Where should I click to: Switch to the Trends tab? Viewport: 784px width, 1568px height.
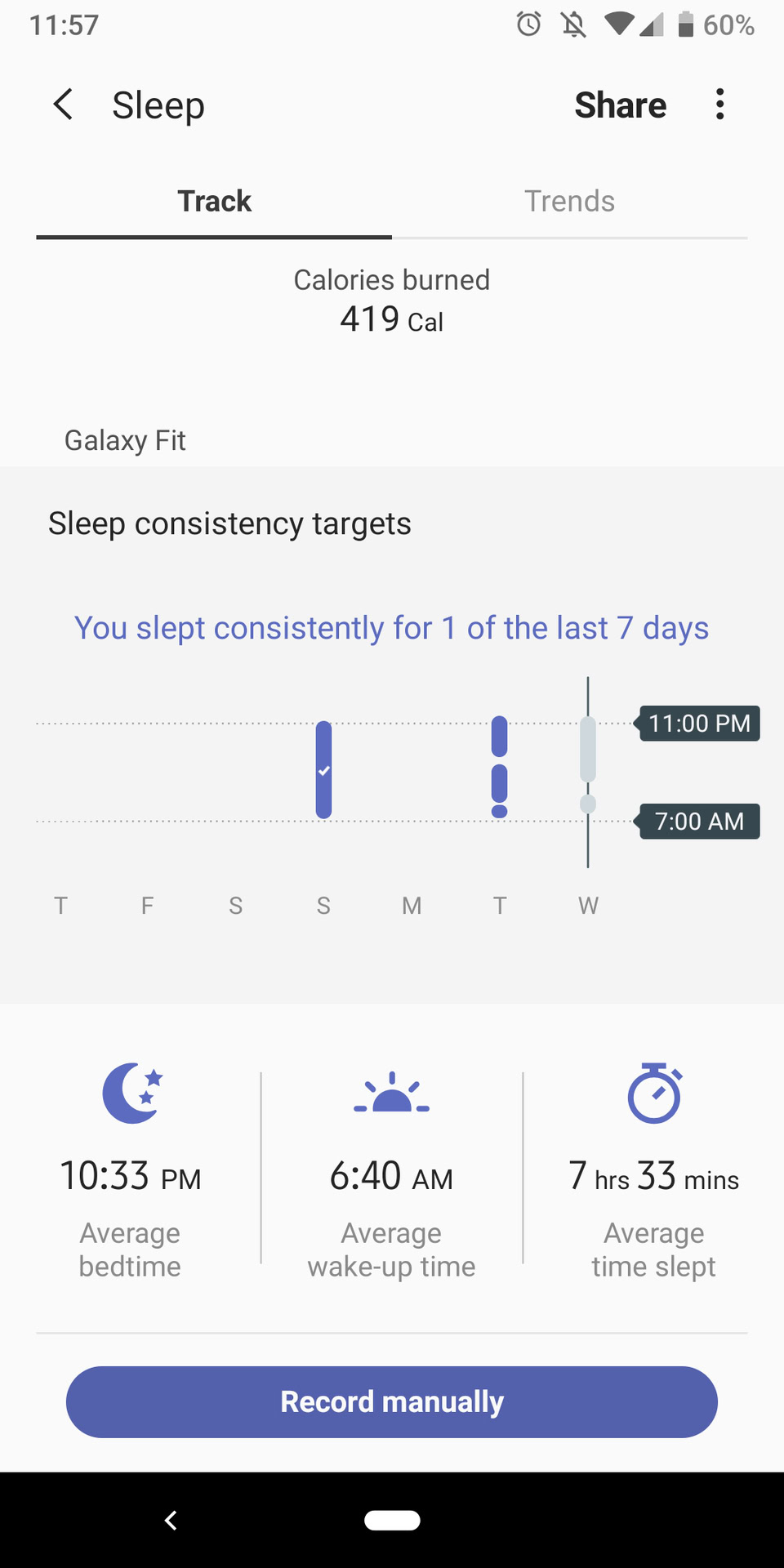coord(569,201)
